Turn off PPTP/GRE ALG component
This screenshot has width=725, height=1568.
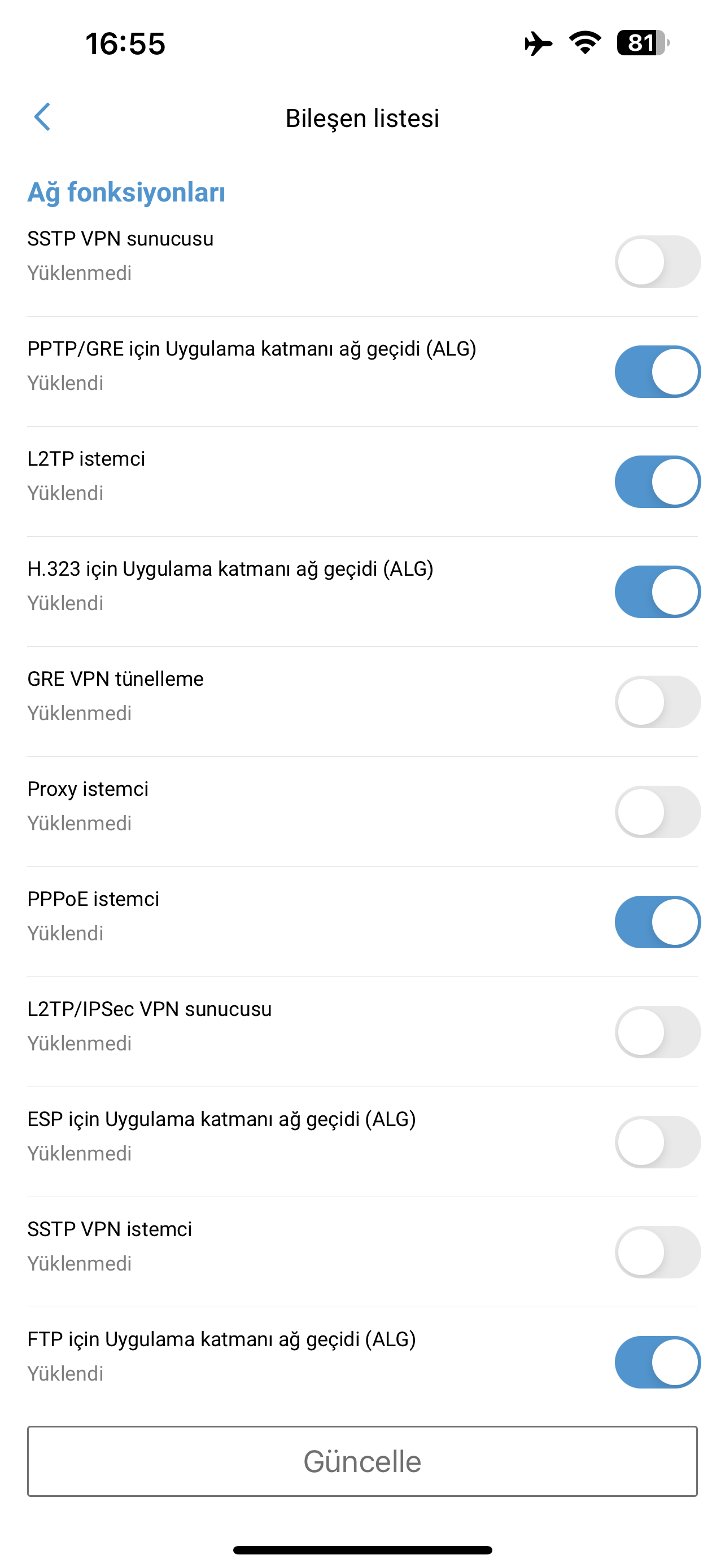click(x=657, y=372)
